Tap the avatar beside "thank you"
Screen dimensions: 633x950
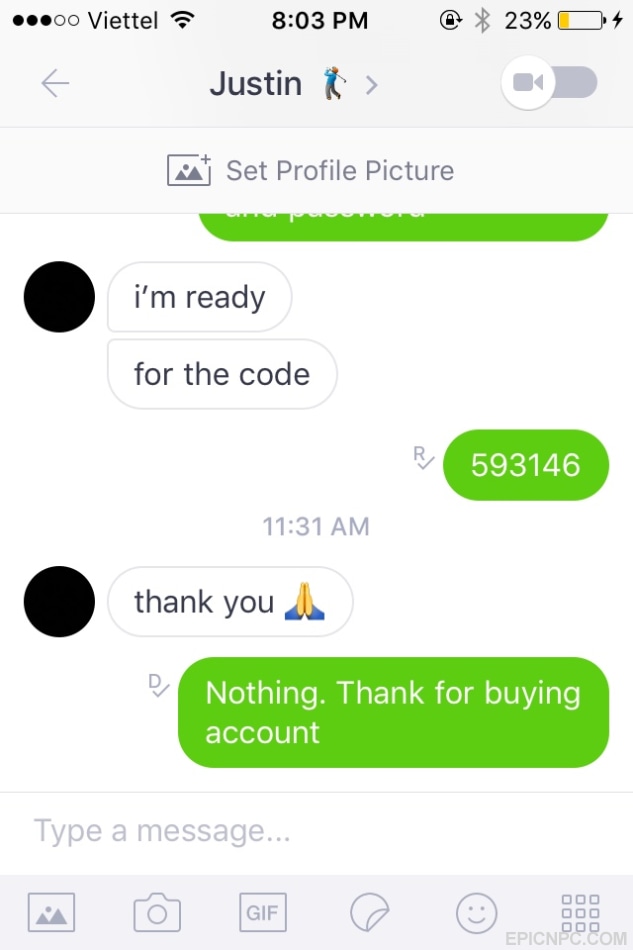pyautogui.click(x=59, y=602)
